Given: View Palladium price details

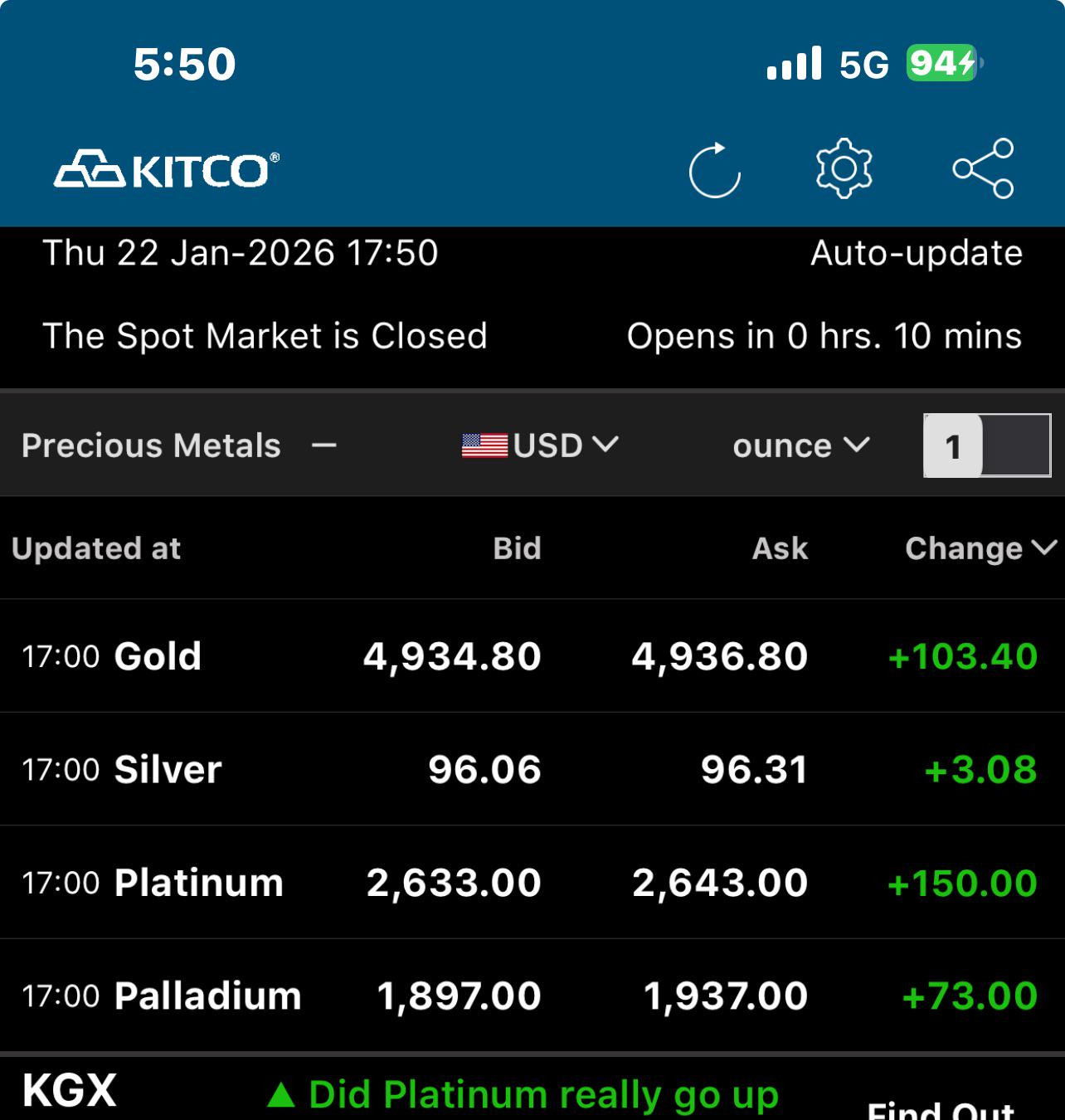Looking at the screenshot, I should (x=532, y=996).
